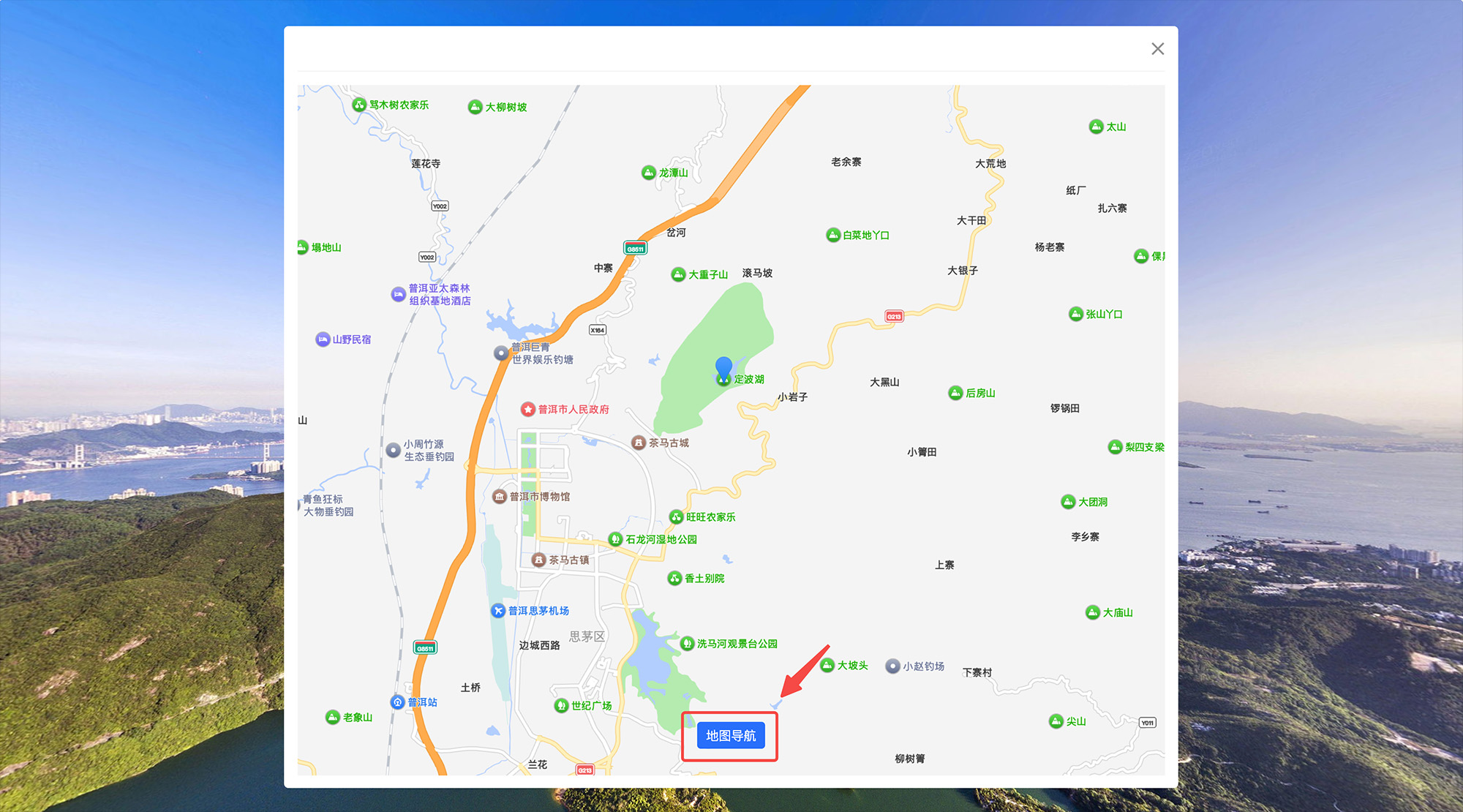The height and width of the screenshot is (812, 1463).
Task: Select the 普洱市博物馆 marker
Action: 500,497
